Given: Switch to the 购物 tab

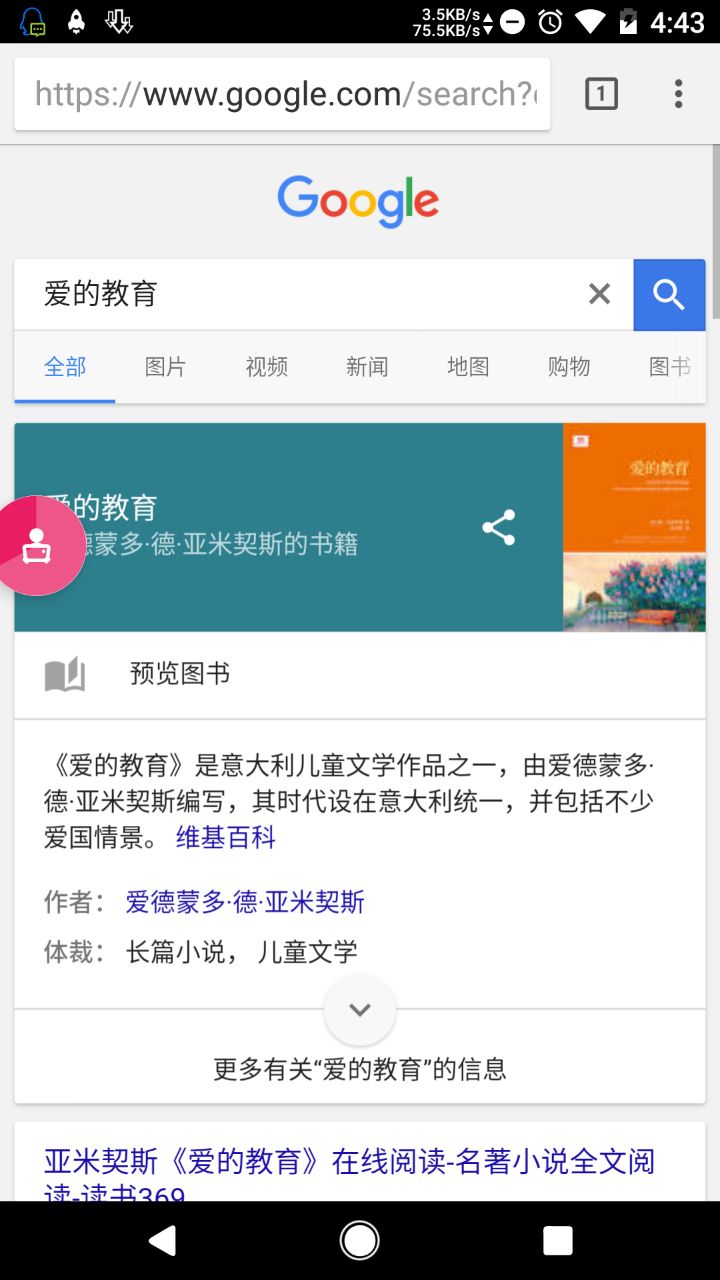Looking at the screenshot, I should 569,367.
